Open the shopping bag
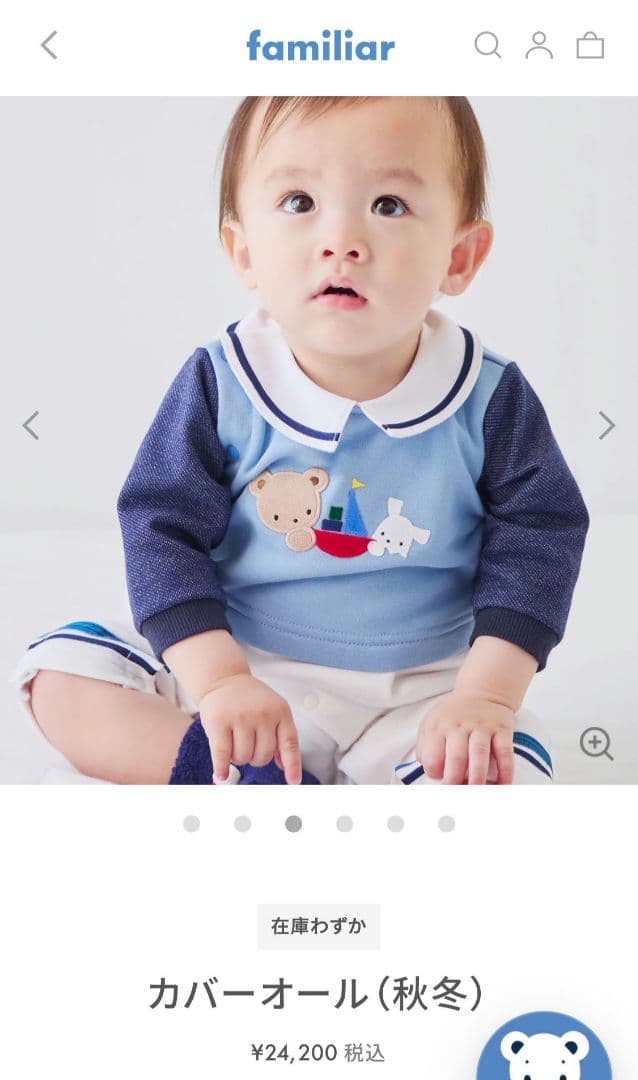The image size is (638, 1080). point(590,45)
